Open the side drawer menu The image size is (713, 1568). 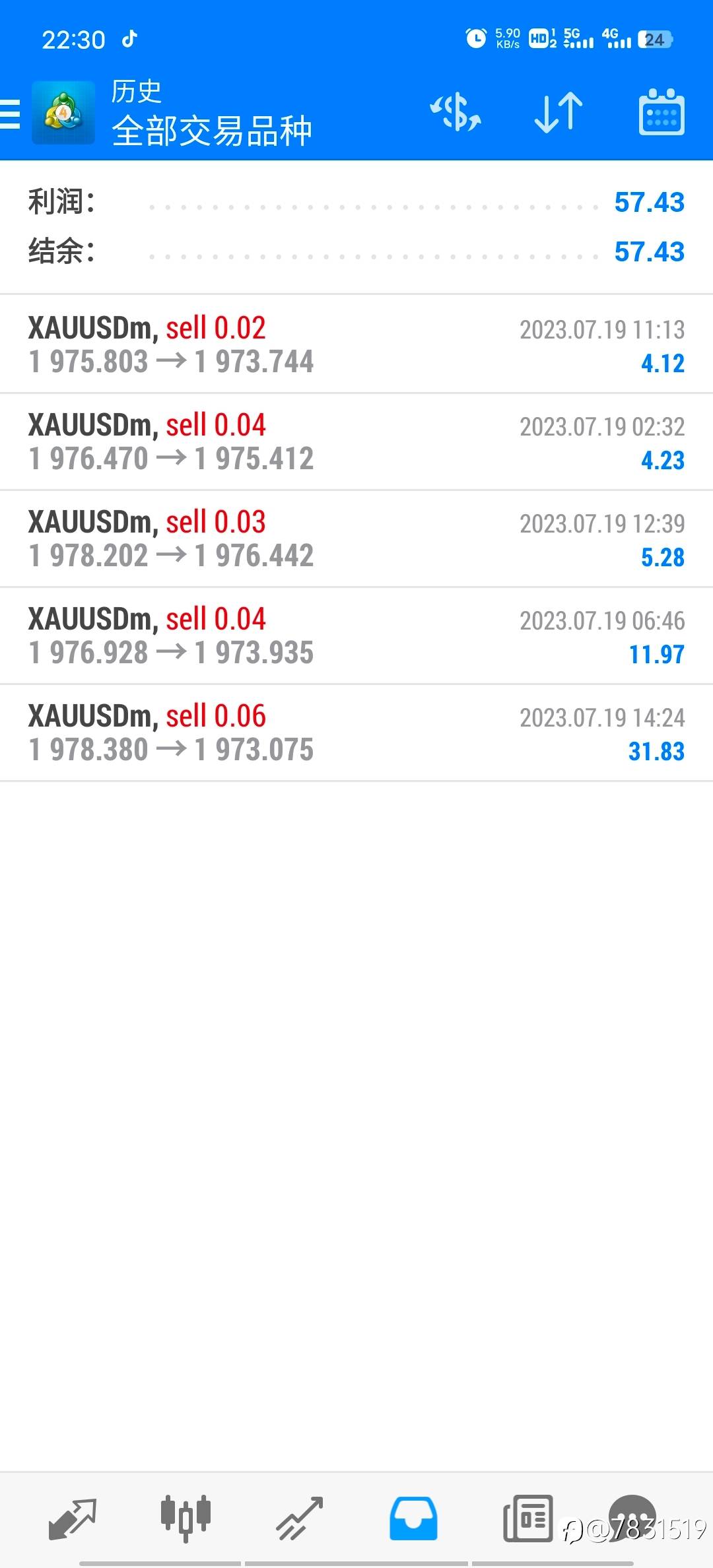click(x=12, y=114)
